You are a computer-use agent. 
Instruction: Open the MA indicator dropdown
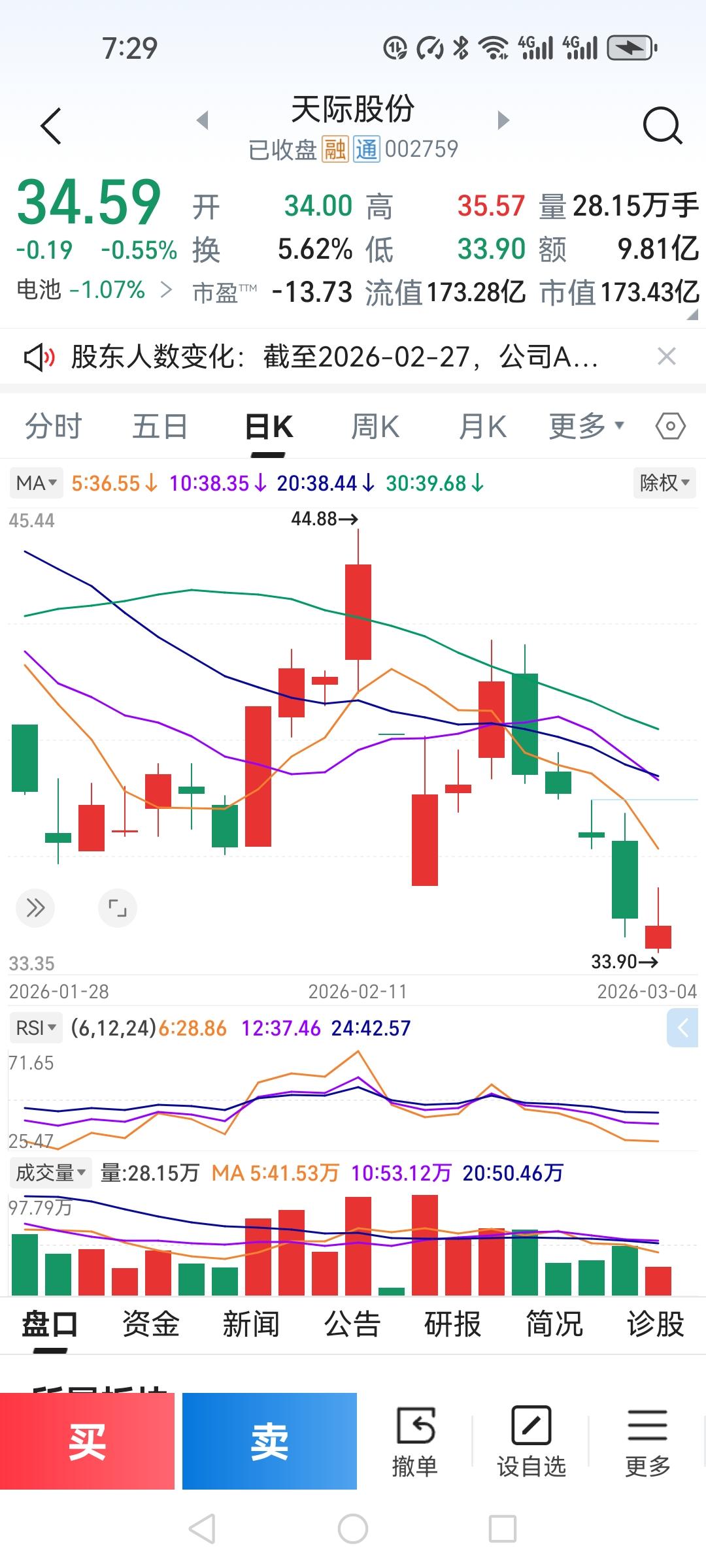pyautogui.click(x=37, y=483)
